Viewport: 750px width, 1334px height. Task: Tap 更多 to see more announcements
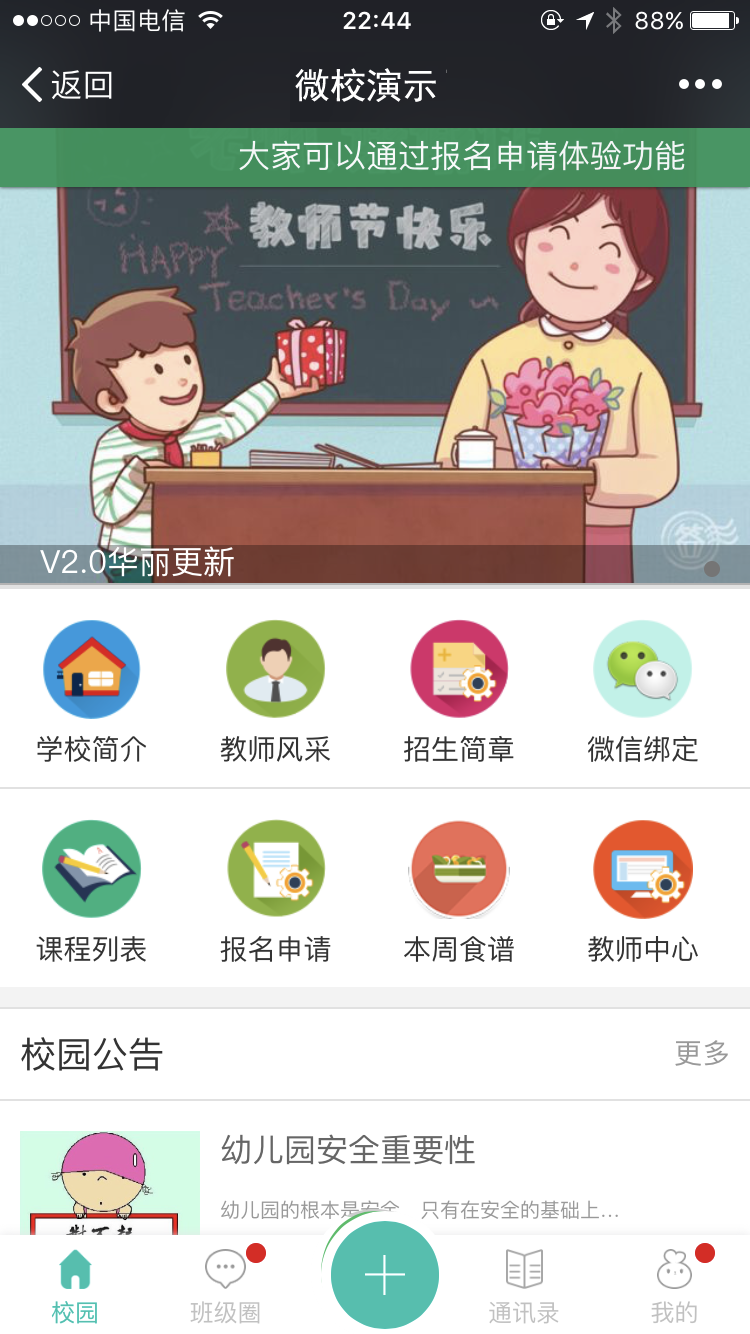(x=702, y=1053)
